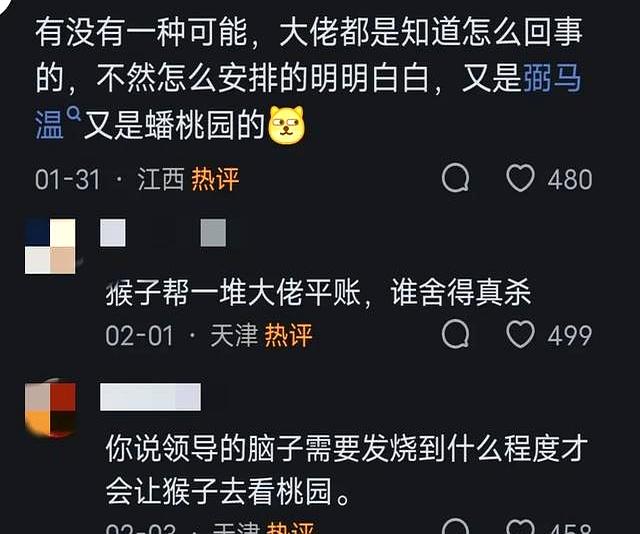
Task: Open avatar of the 猴子帮一堆大佬平账 commenter
Action: tap(50, 246)
